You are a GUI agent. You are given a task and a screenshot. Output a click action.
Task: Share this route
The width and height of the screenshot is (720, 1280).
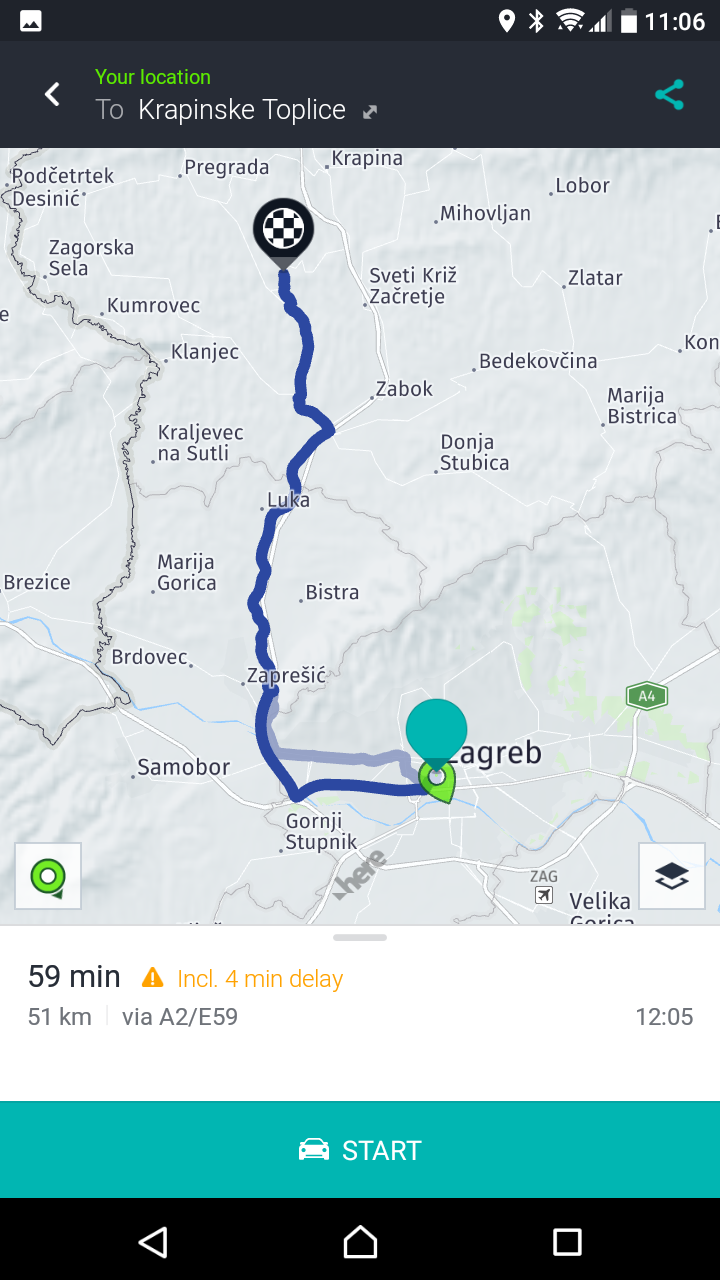(x=669, y=95)
